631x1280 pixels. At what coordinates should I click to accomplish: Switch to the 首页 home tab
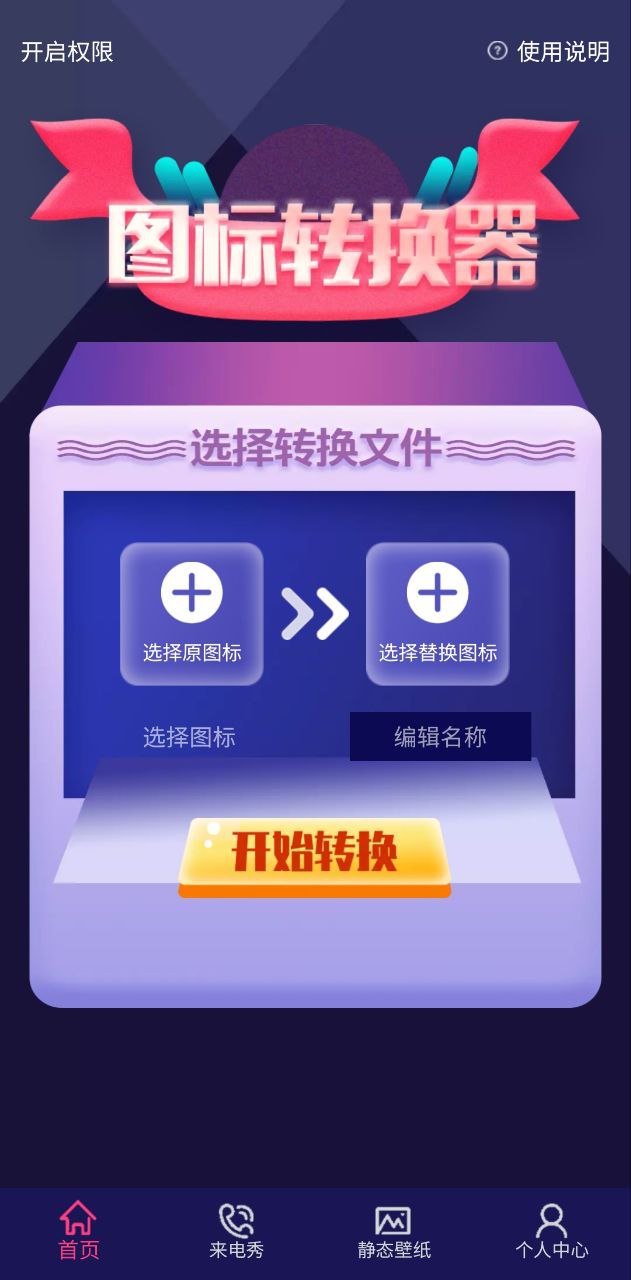(78, 1231)
